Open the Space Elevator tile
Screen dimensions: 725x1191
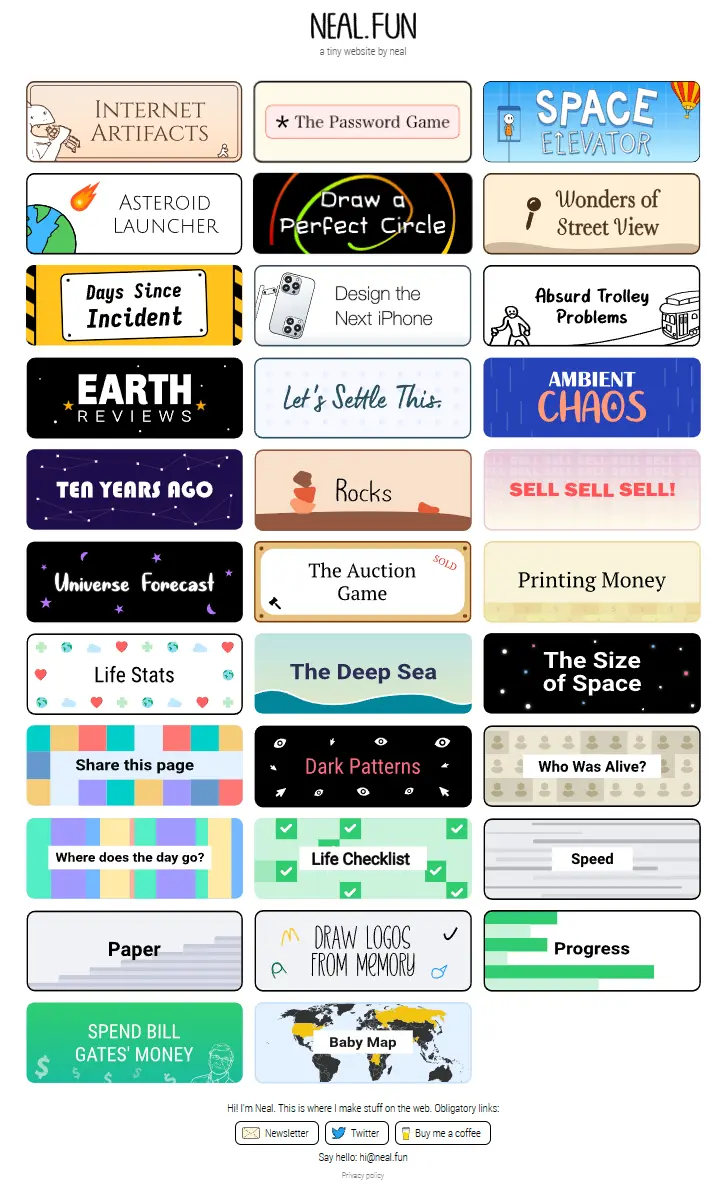[591, 121]
